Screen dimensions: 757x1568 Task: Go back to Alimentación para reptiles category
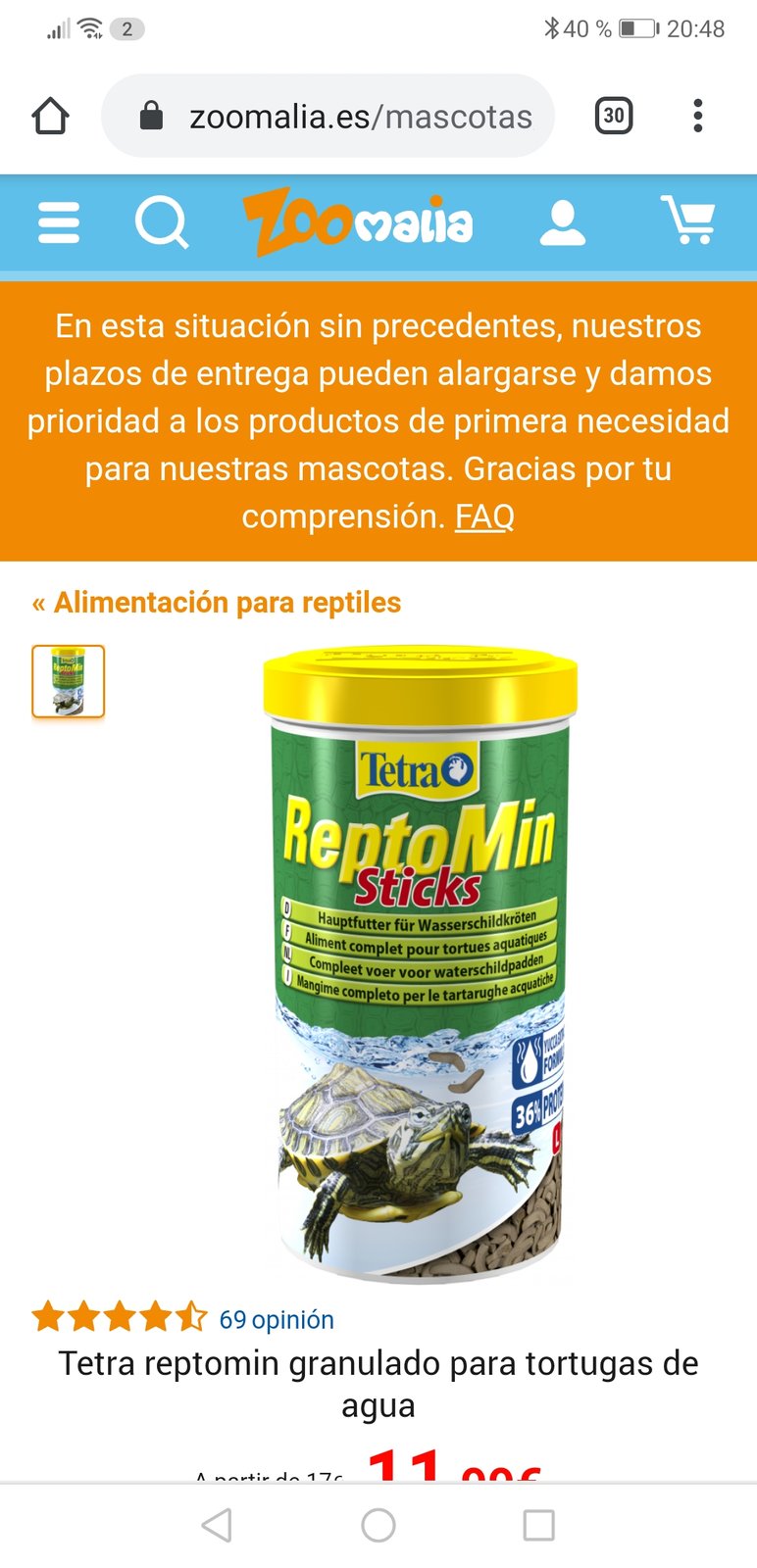218,601
